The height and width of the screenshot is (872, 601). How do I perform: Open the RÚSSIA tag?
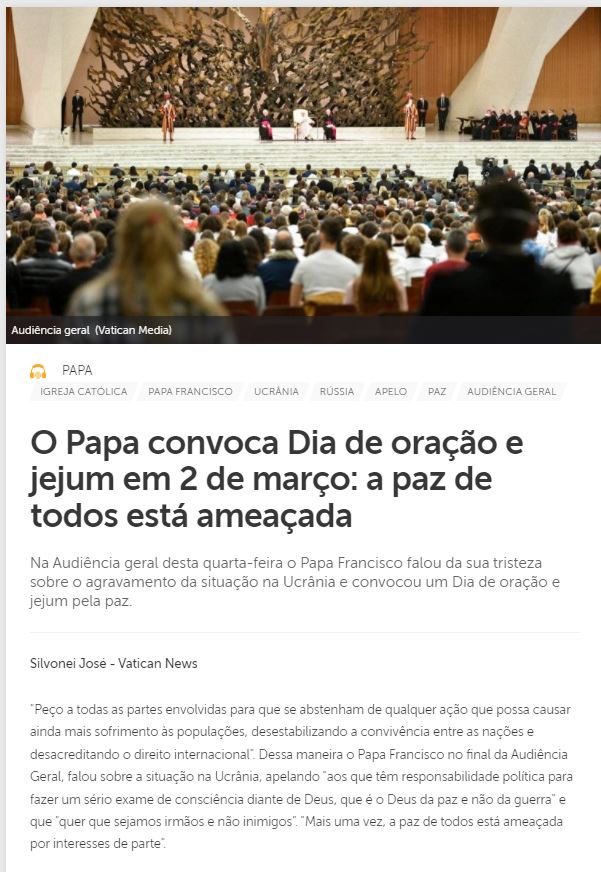pyautogui.click(x=337, y=392)
